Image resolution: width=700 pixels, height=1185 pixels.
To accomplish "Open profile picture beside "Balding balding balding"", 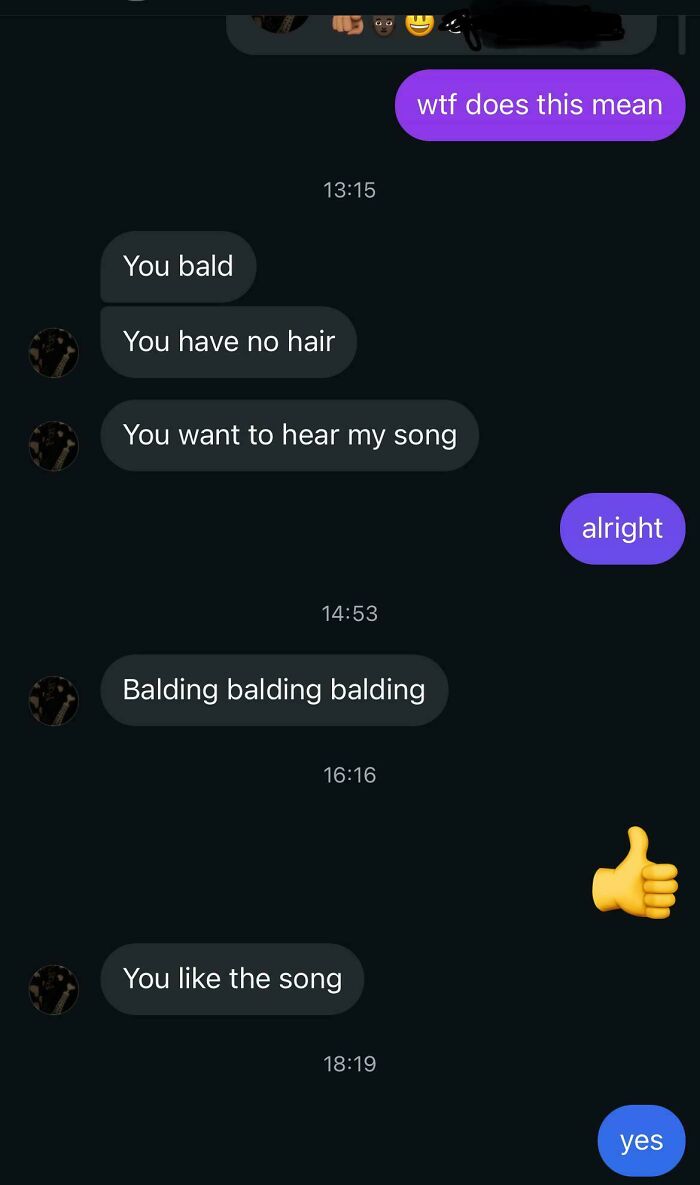I will click(53, 700).
